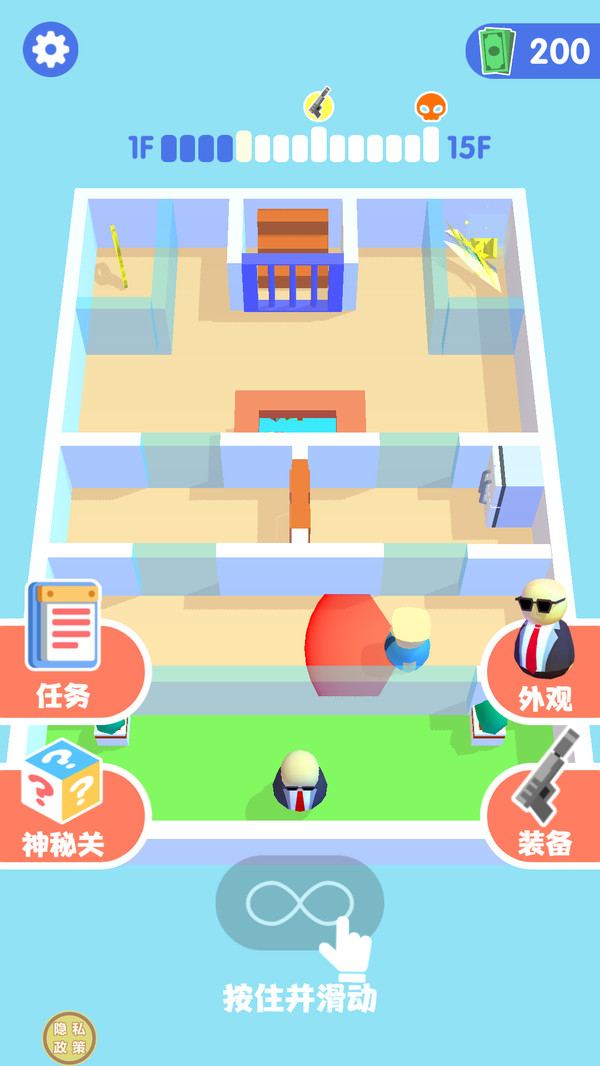Open the 隐私政策 privacy policy badge

pyautogui.click(x=70, y=1038)
